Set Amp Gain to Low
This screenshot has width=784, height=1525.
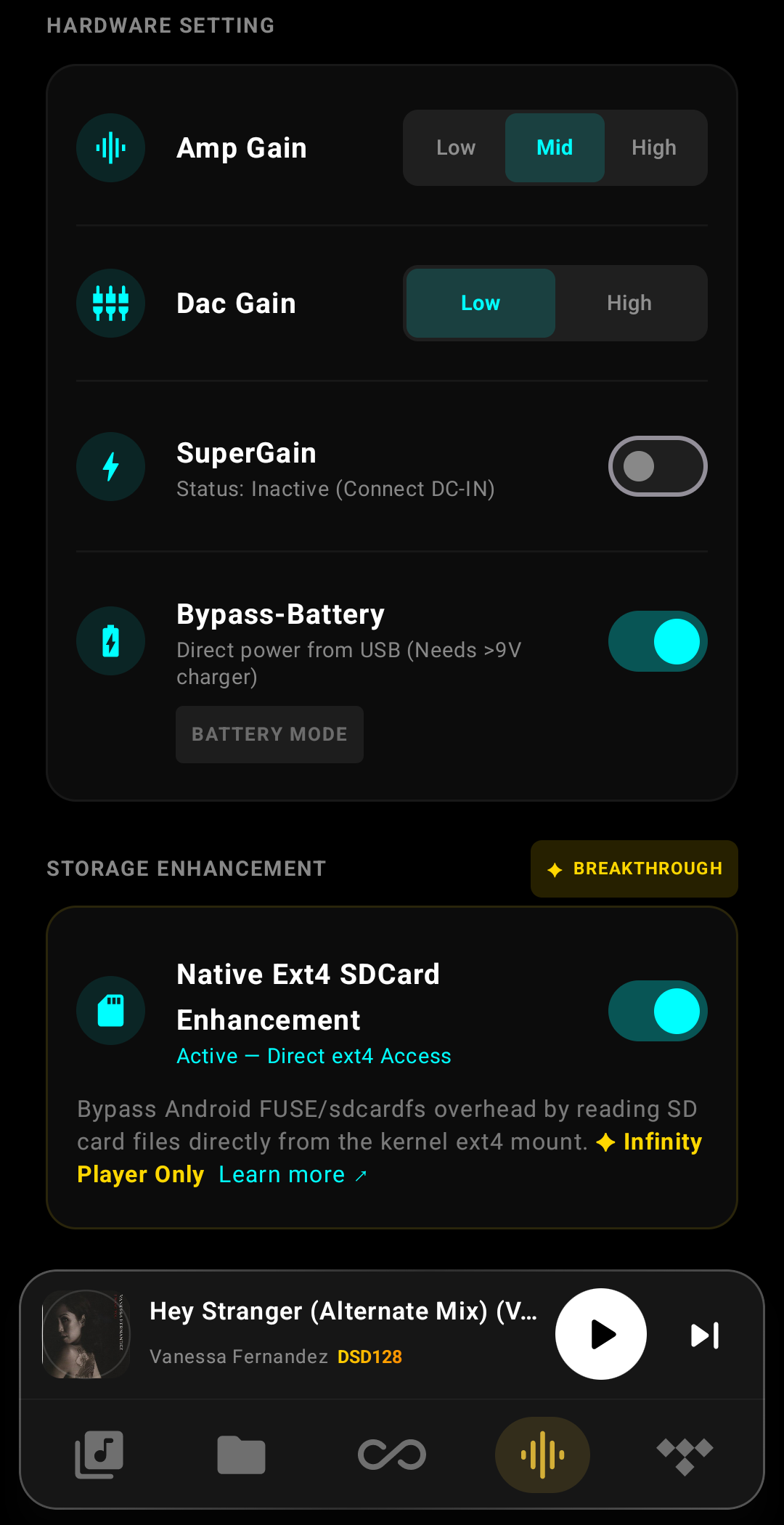pyautogui.click(x=456, y=148)
